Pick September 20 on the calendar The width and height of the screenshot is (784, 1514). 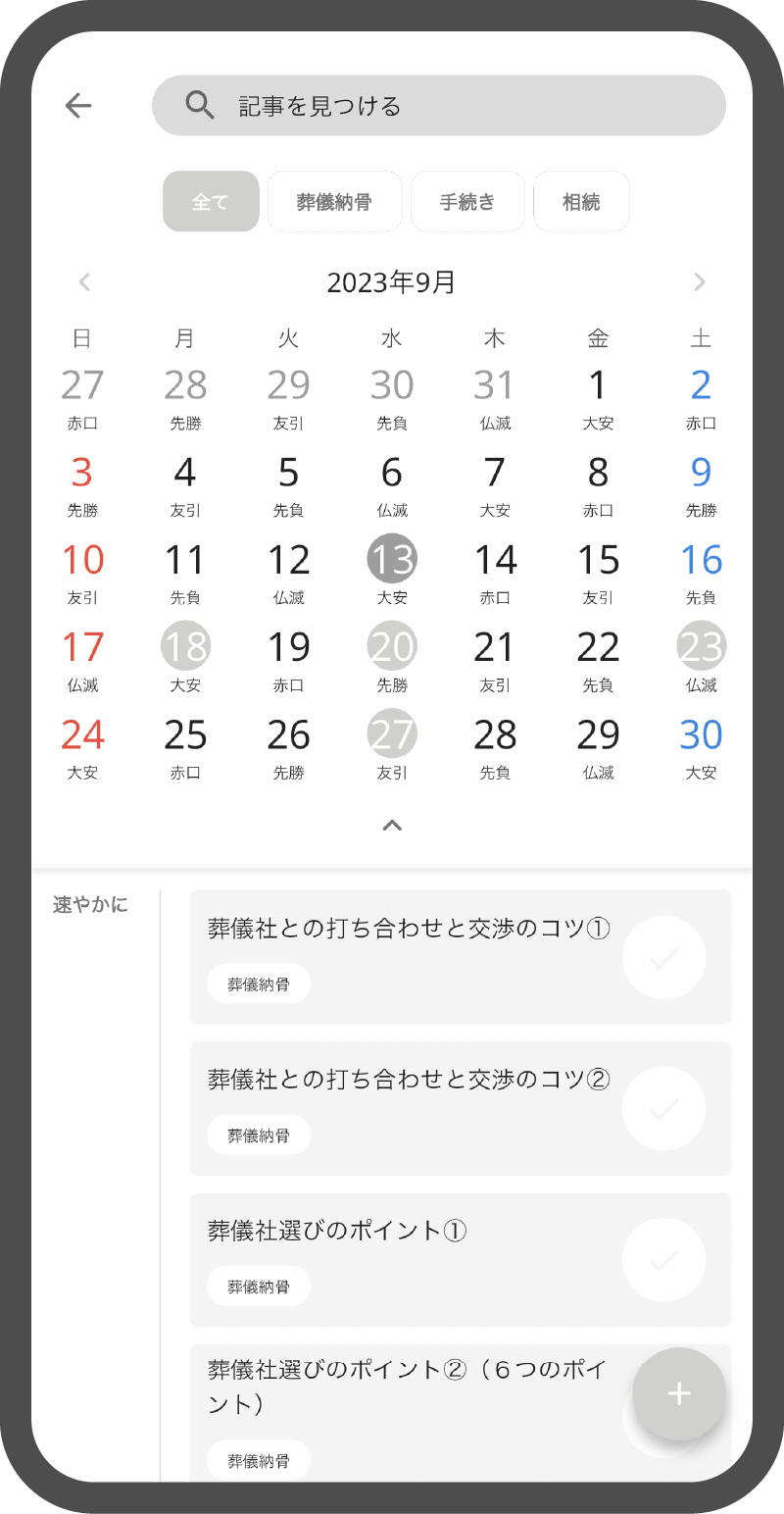point(392,647)
